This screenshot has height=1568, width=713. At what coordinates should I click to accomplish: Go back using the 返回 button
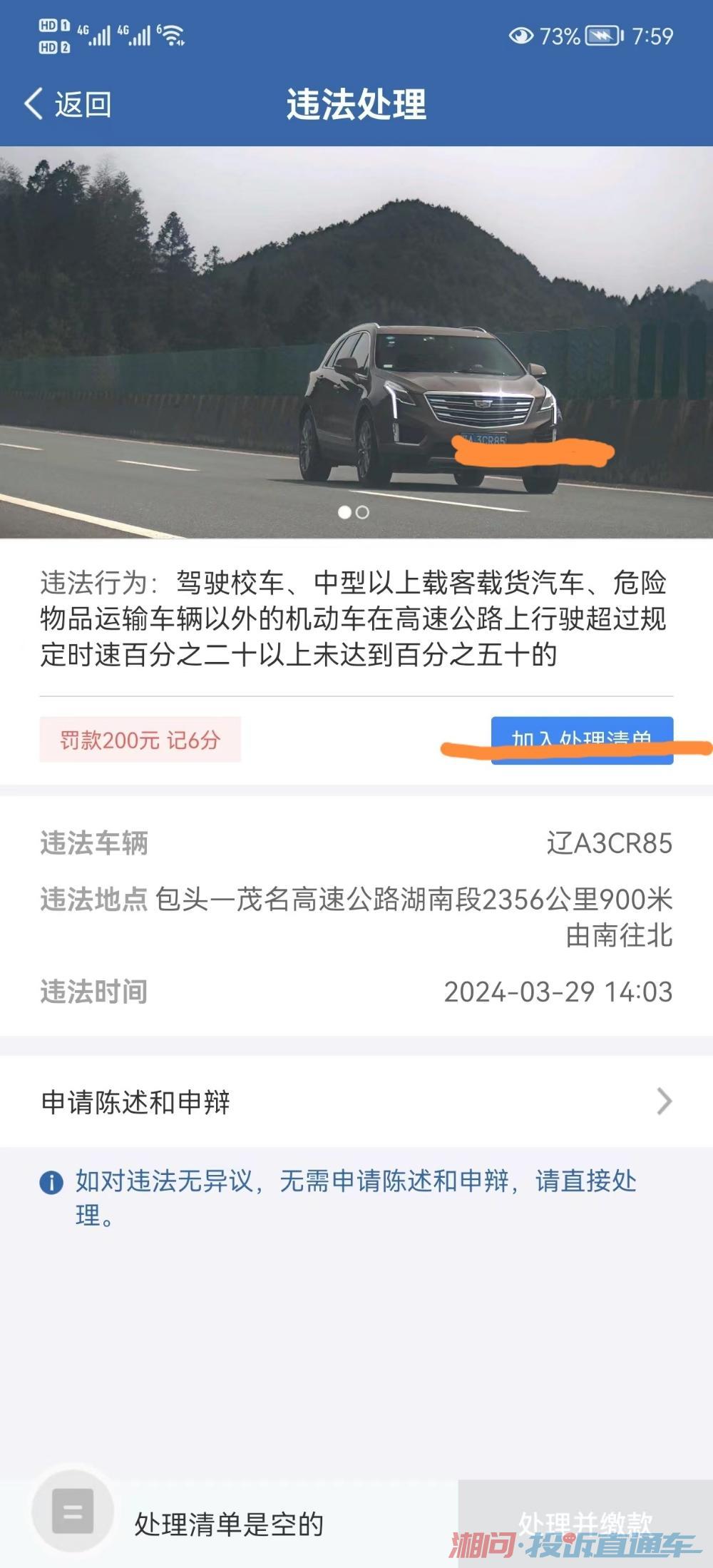coord(68,104)
